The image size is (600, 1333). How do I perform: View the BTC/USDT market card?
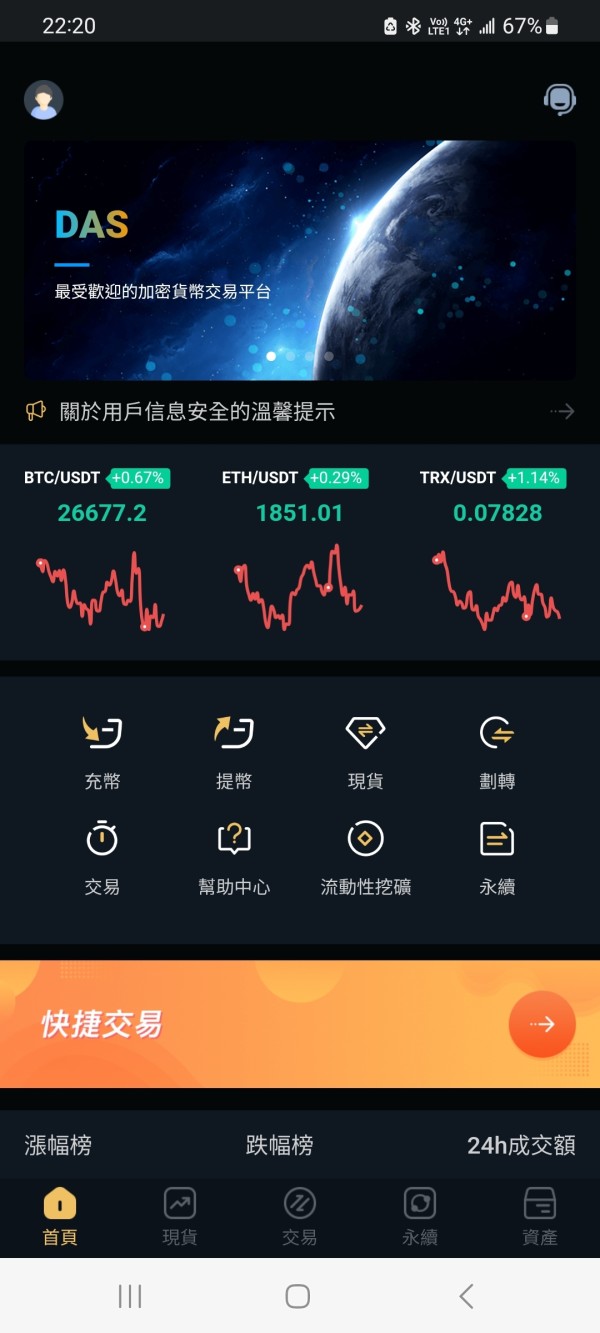102,550
